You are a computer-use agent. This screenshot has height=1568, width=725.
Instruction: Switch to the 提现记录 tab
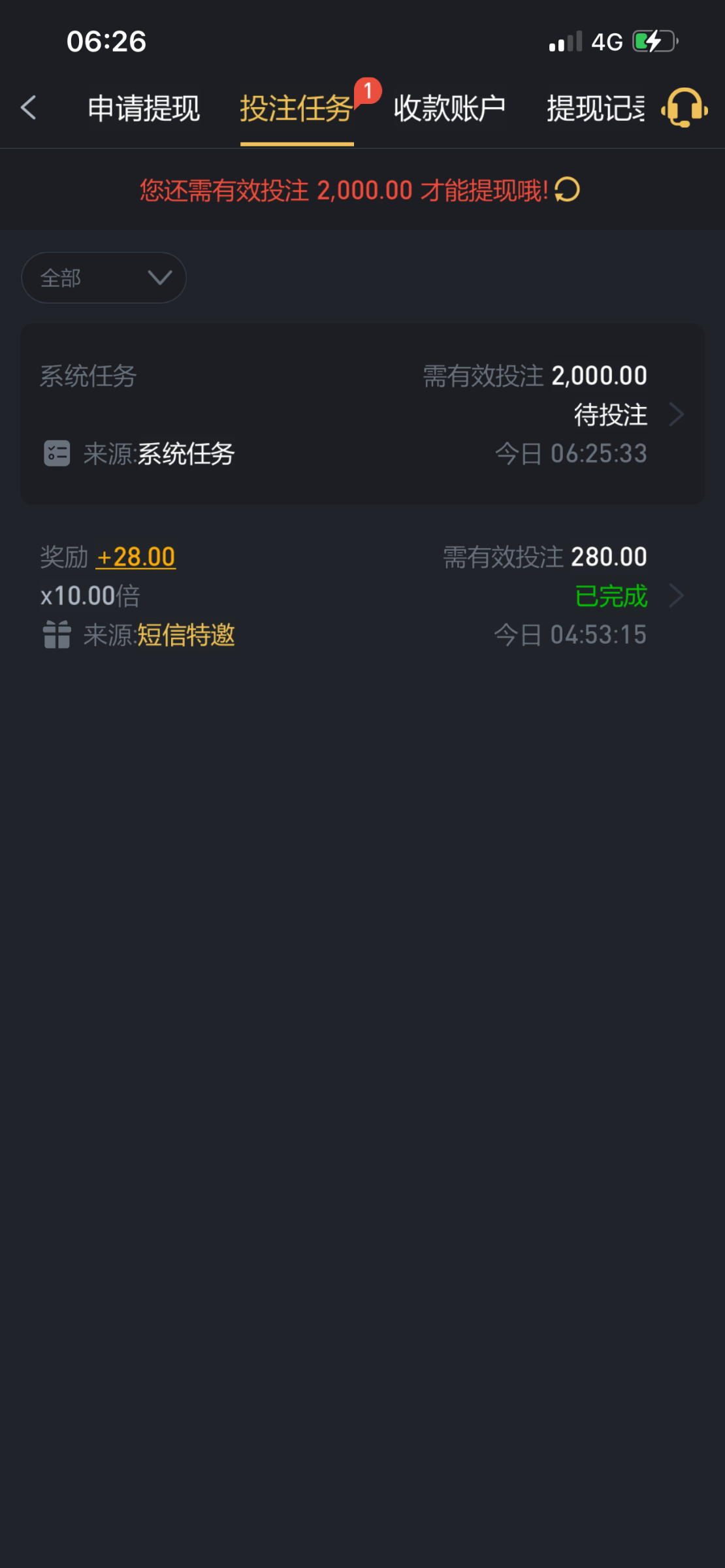coord(596,108)
